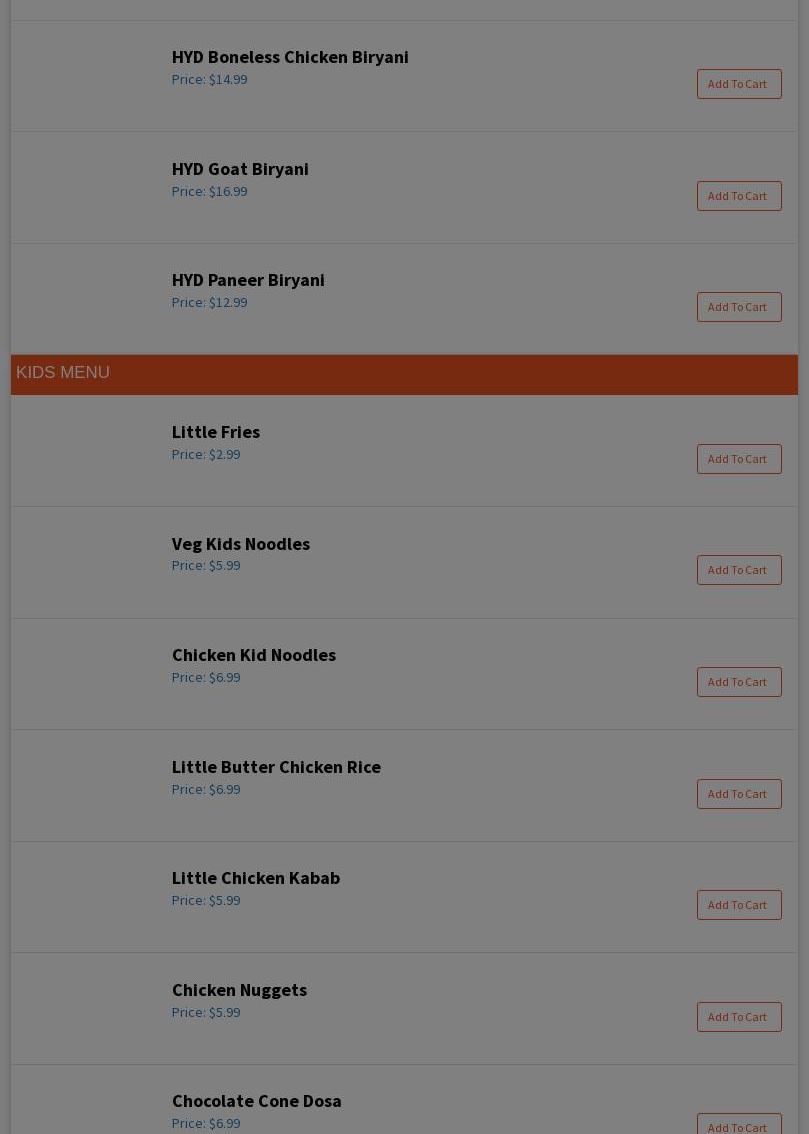
Task: Add Chicken Kid Noodles to cart
Action: [x=738, y=682]
